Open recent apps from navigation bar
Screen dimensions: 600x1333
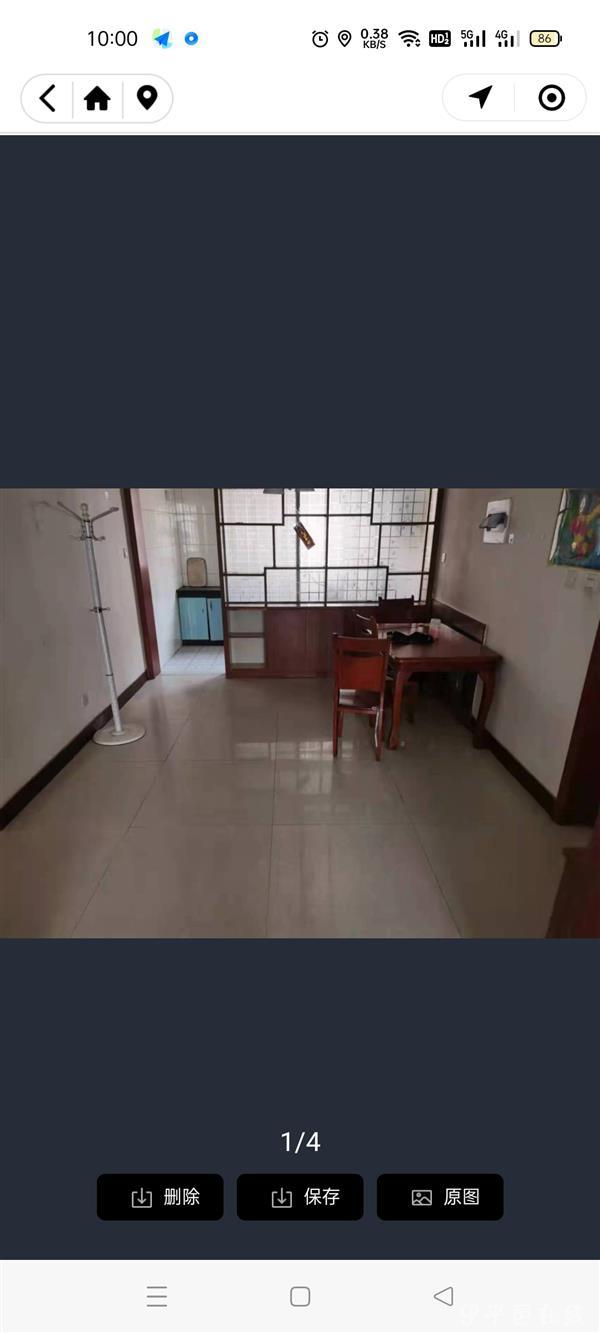click(x=157, y=1297)
